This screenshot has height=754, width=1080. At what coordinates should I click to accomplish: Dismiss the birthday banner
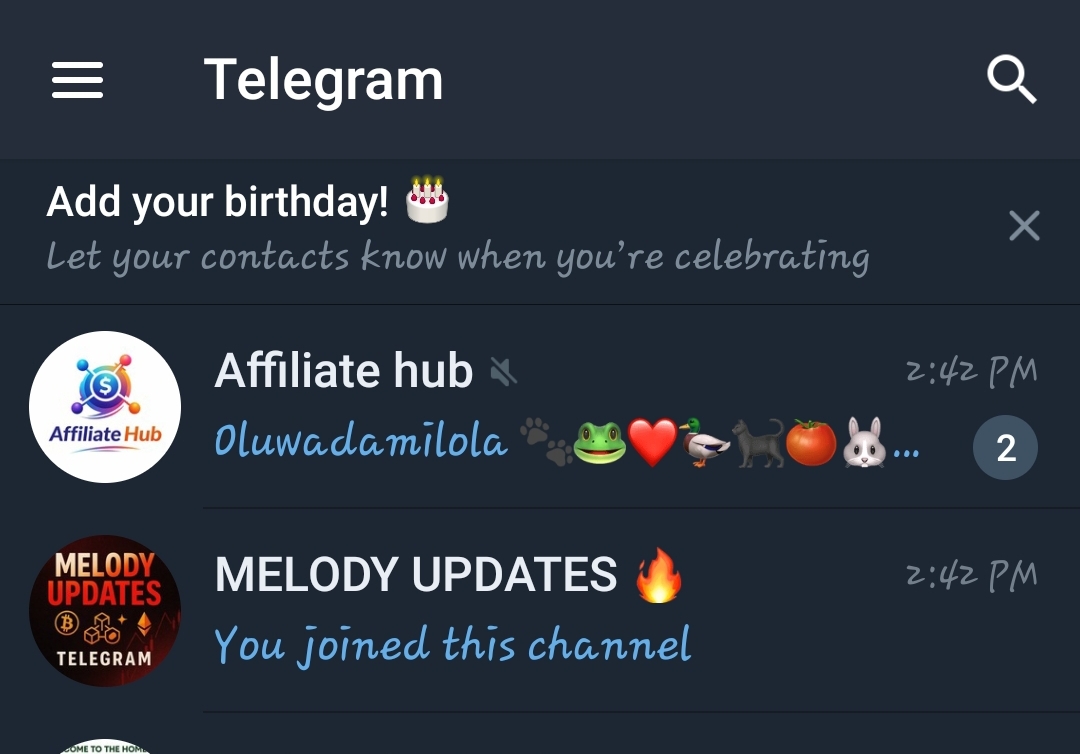pos(1024,226)
